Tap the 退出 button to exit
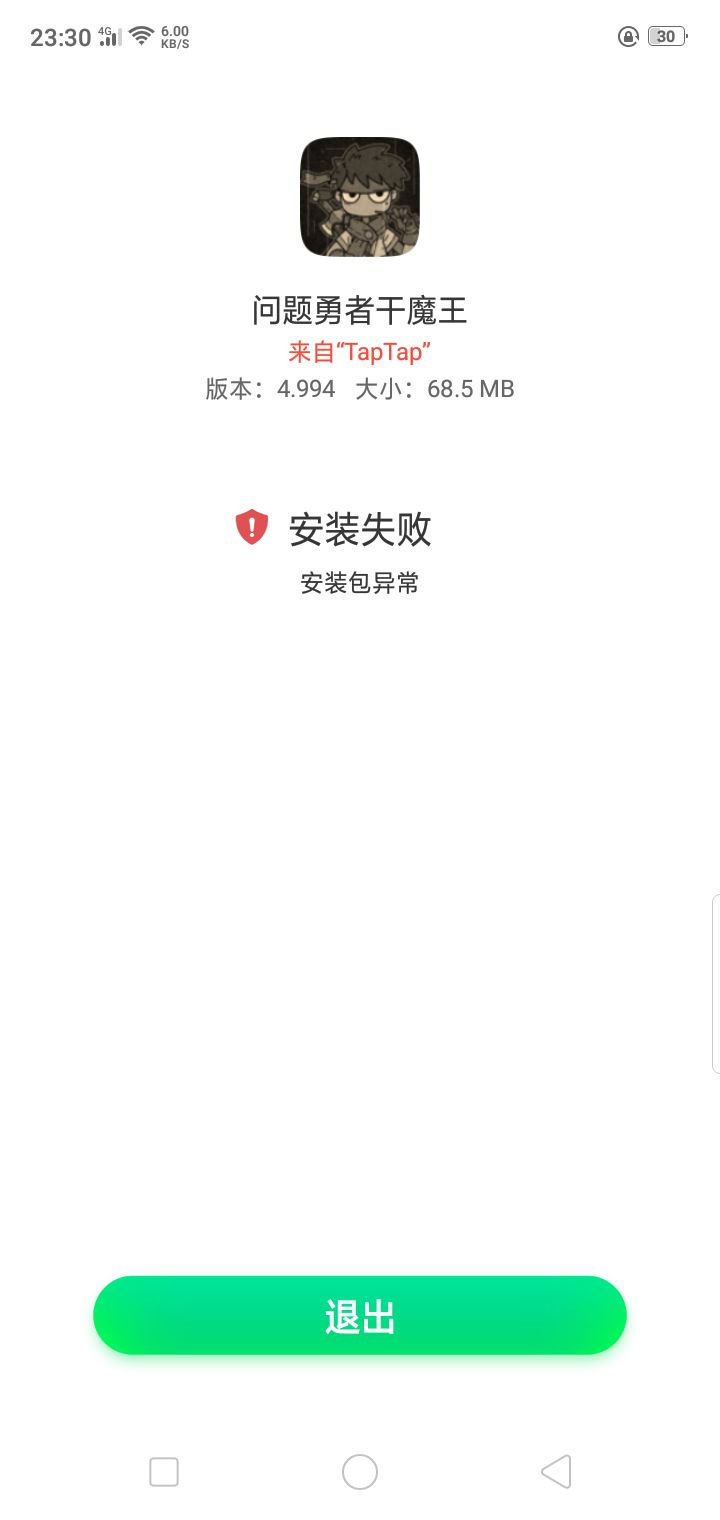The width and height of the screenshot is (720, 1520). click(x=360, y=1315)
